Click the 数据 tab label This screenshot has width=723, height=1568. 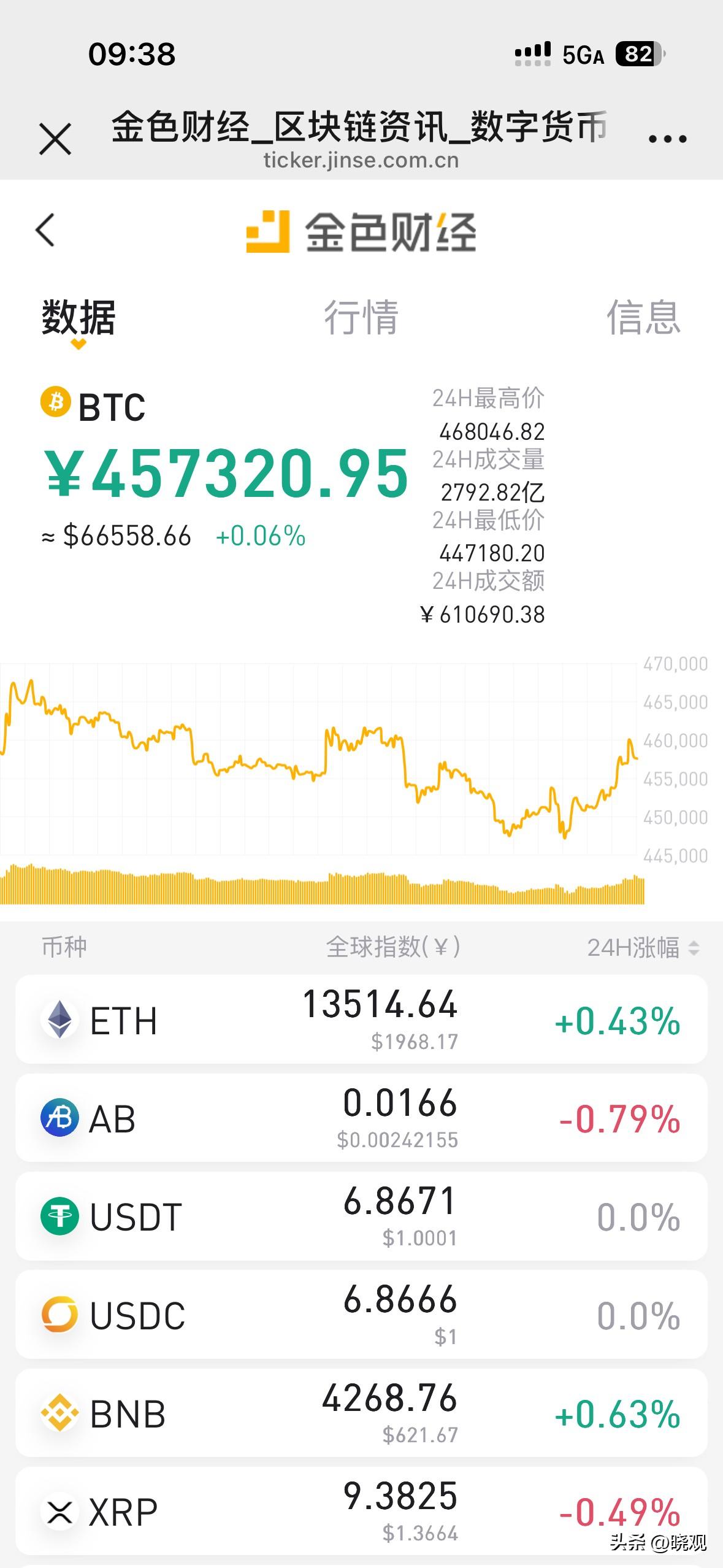(x=77, y=316)
